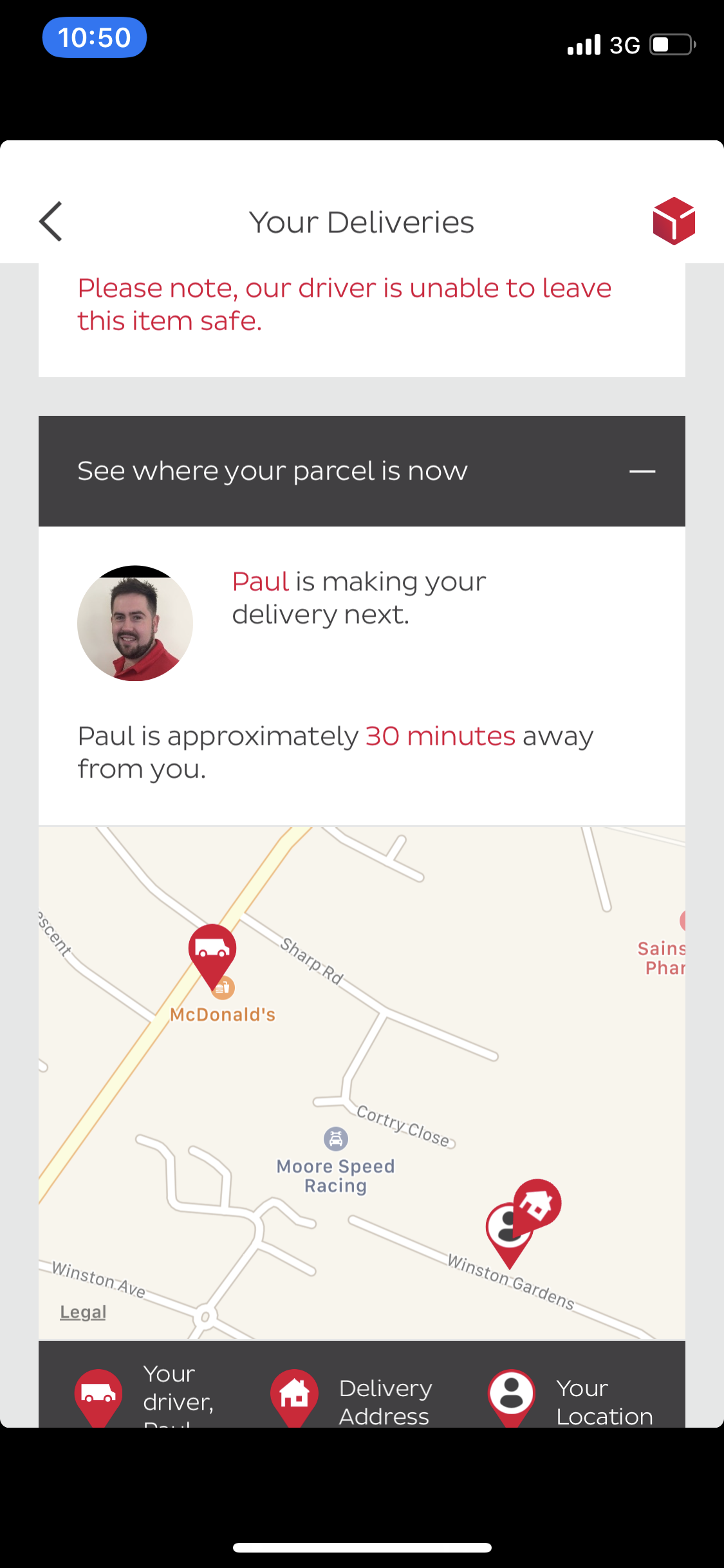724x1568 pixels.
Task: Tap the delivery address house pin on map
Action: [x=538, y=1204]
